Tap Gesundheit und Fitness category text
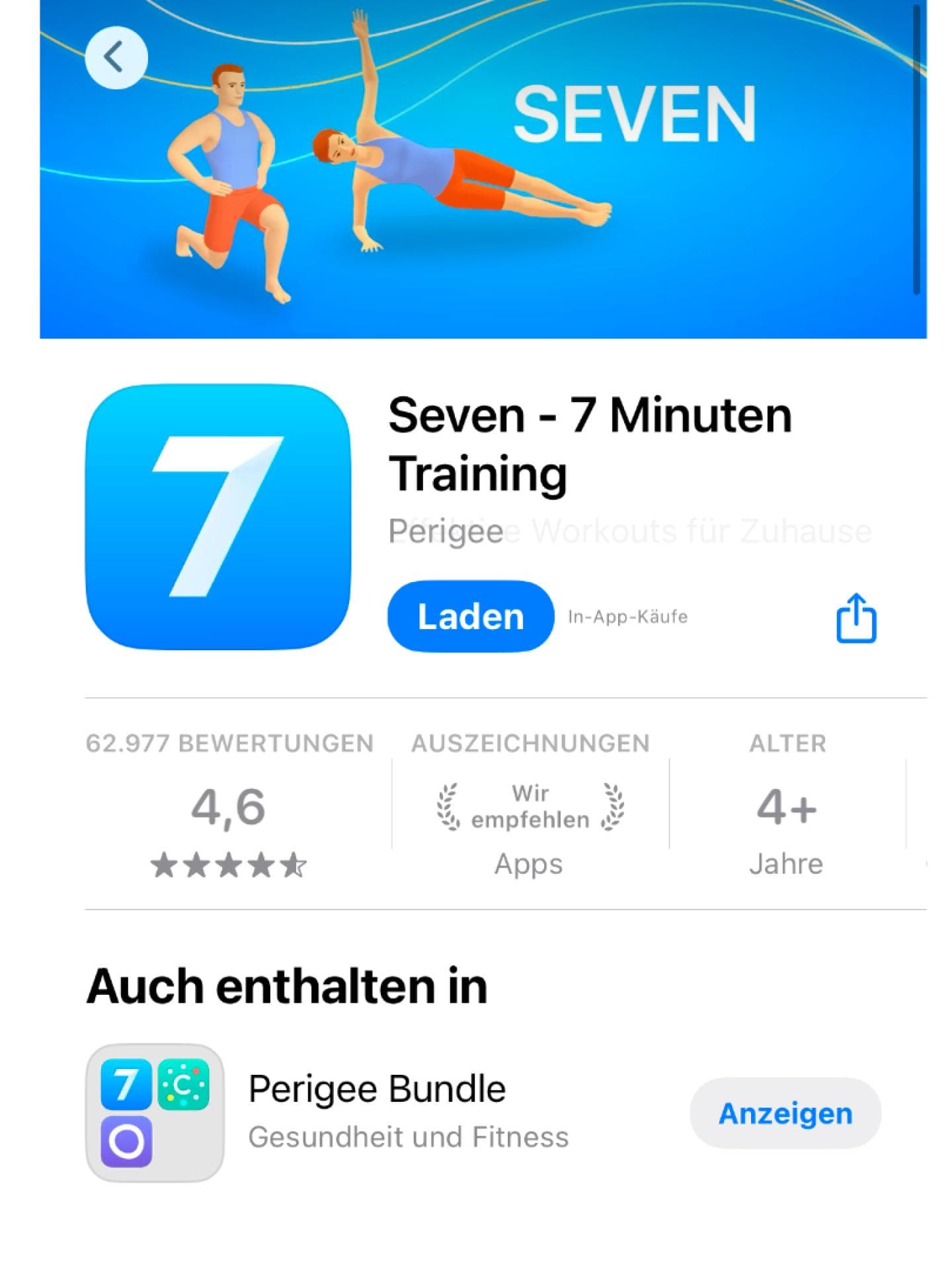Viewport: 952px width, 1270px height. pos(408,1138)
